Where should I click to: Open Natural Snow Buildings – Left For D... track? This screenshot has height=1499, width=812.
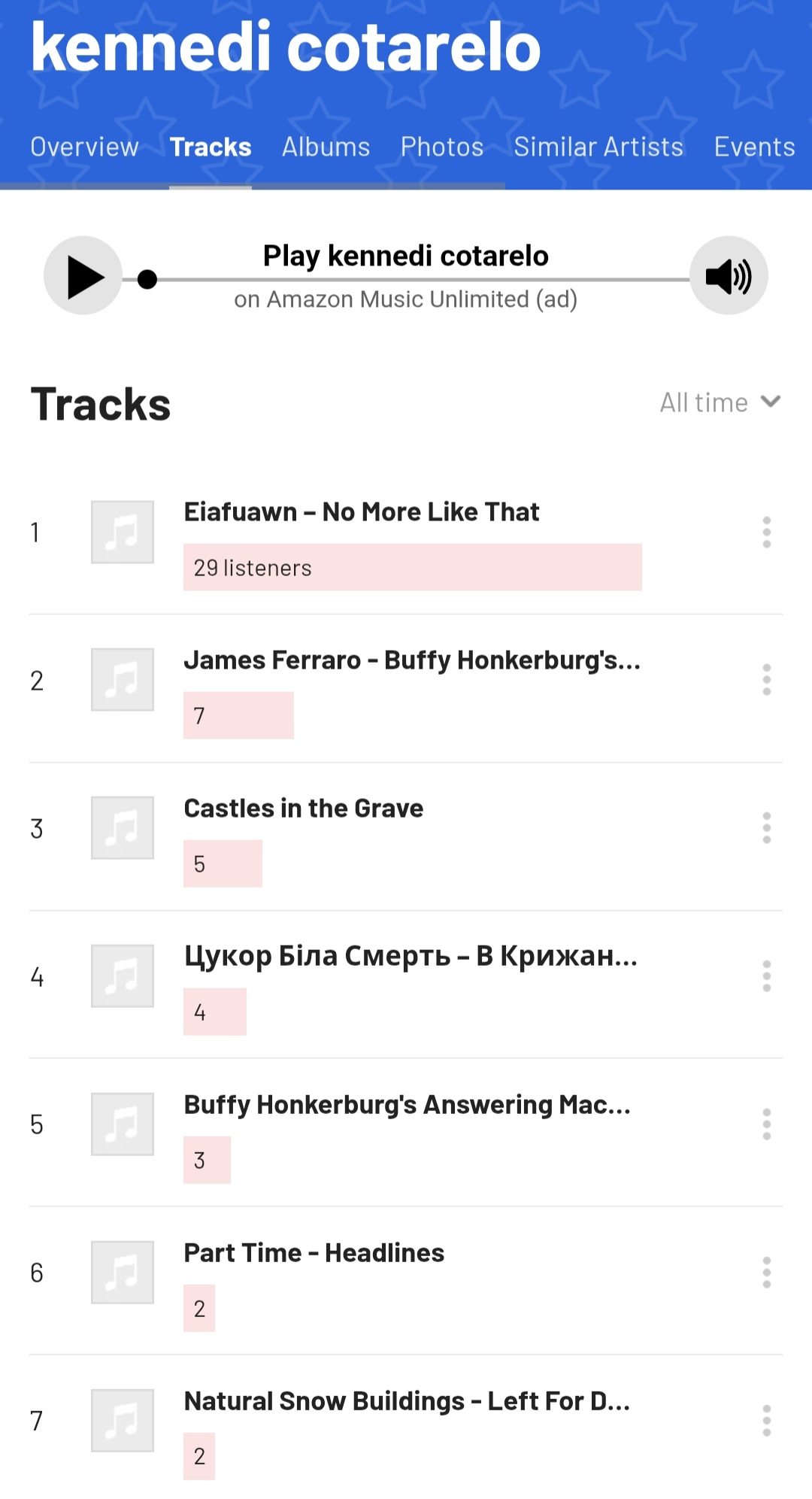tap(407, 1401)
